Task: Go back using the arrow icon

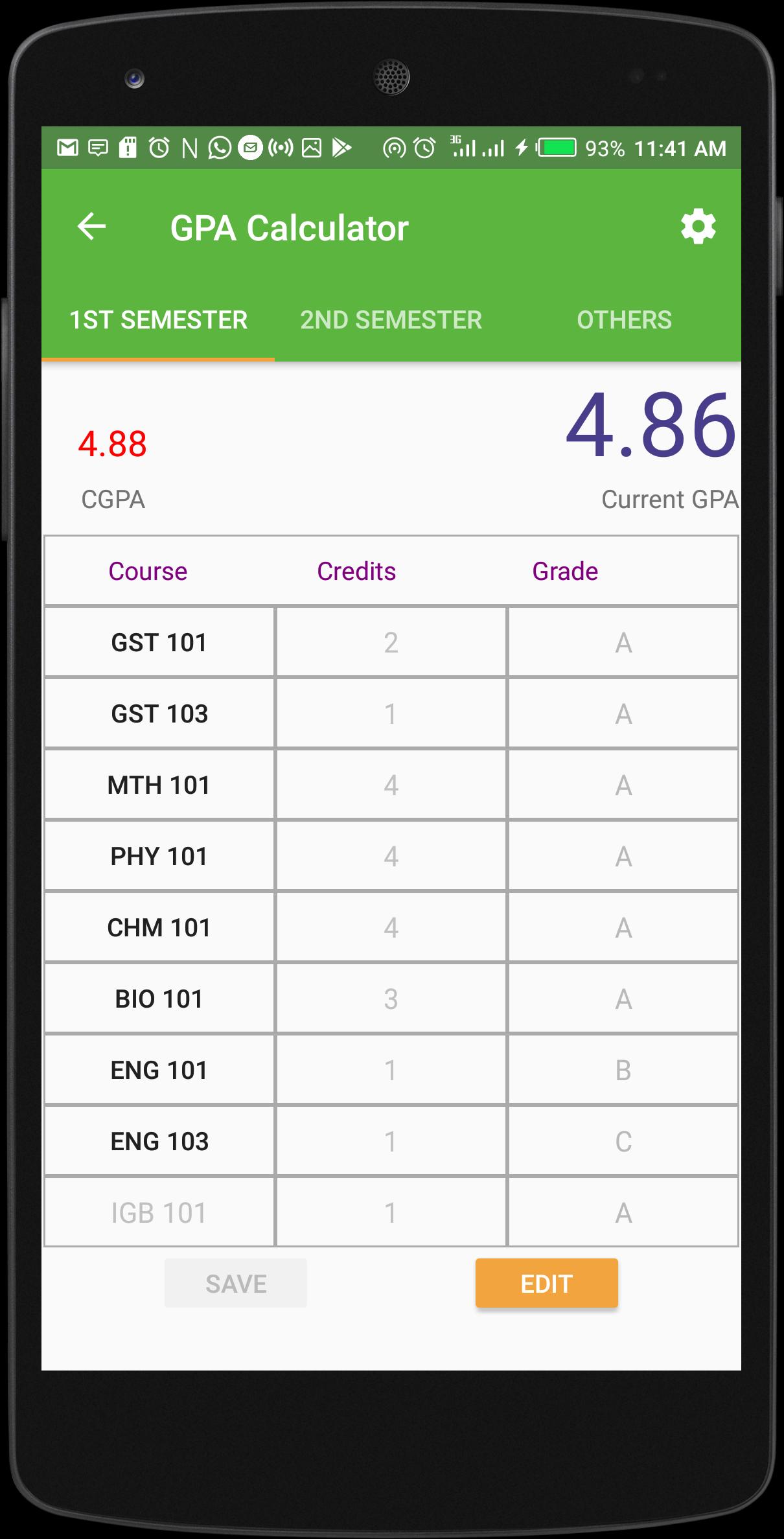Action: pos(91,227)
